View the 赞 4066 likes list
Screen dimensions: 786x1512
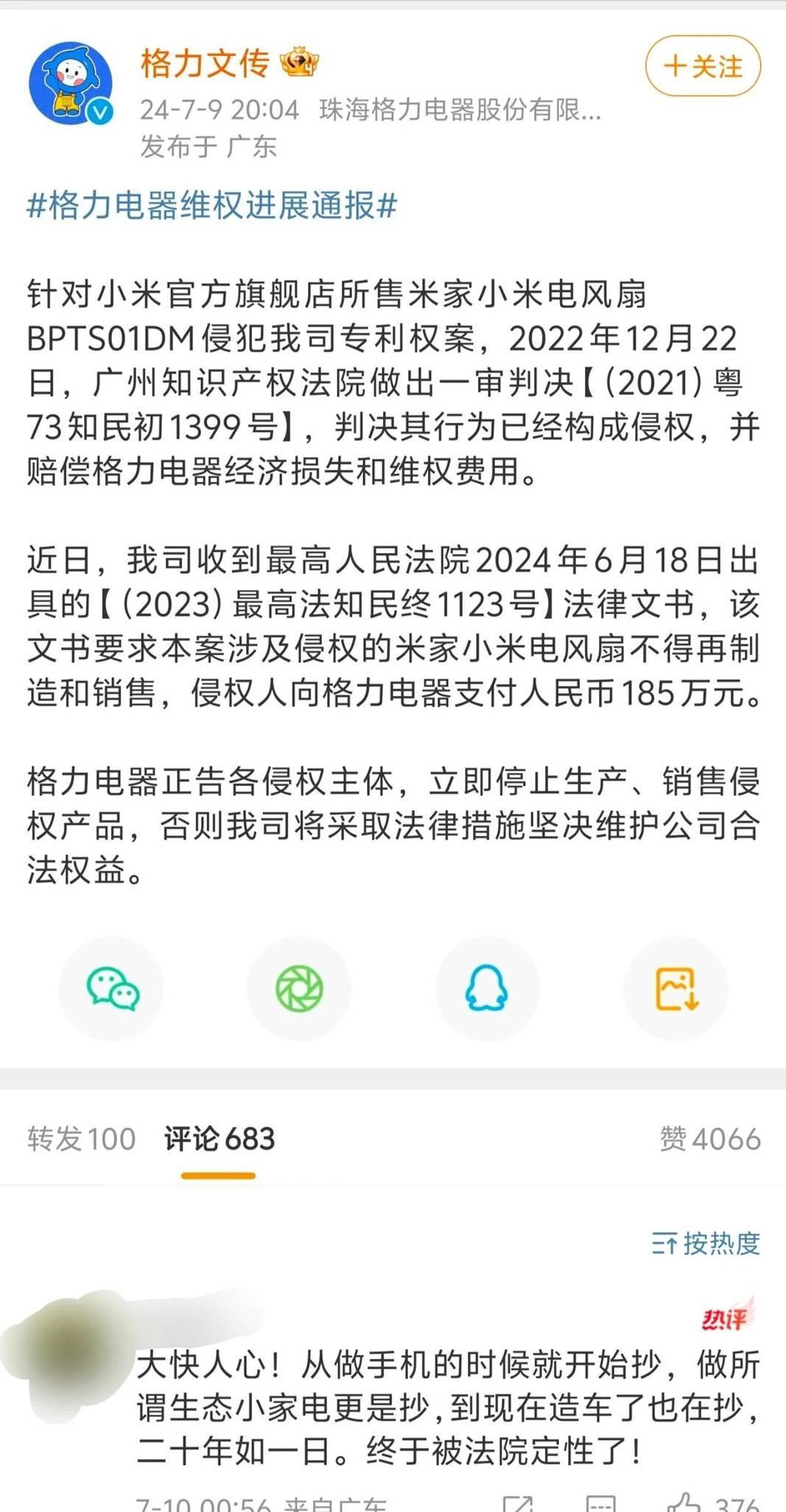pos(710,1139)
